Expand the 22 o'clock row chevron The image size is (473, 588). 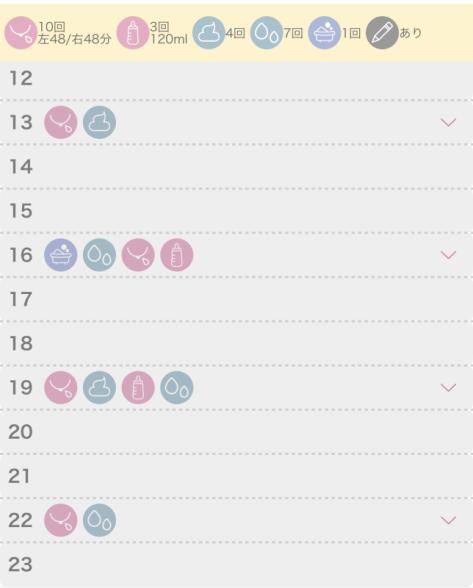point(448,520)
